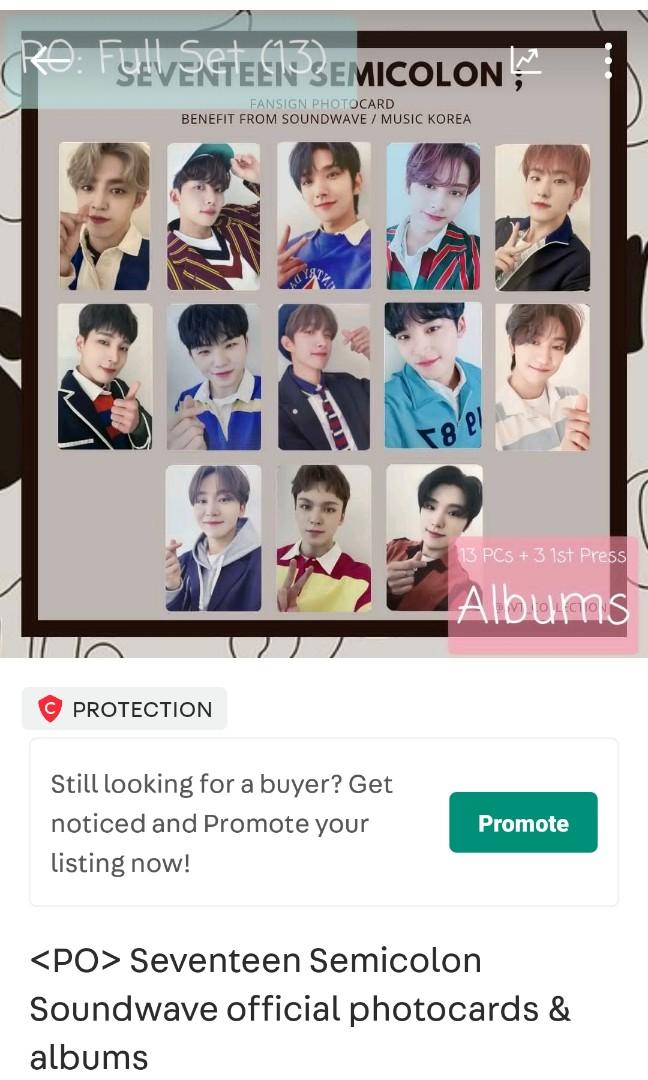Open the Protection badge details
This screenshot has width=648, height=1080.
point(125,709)
